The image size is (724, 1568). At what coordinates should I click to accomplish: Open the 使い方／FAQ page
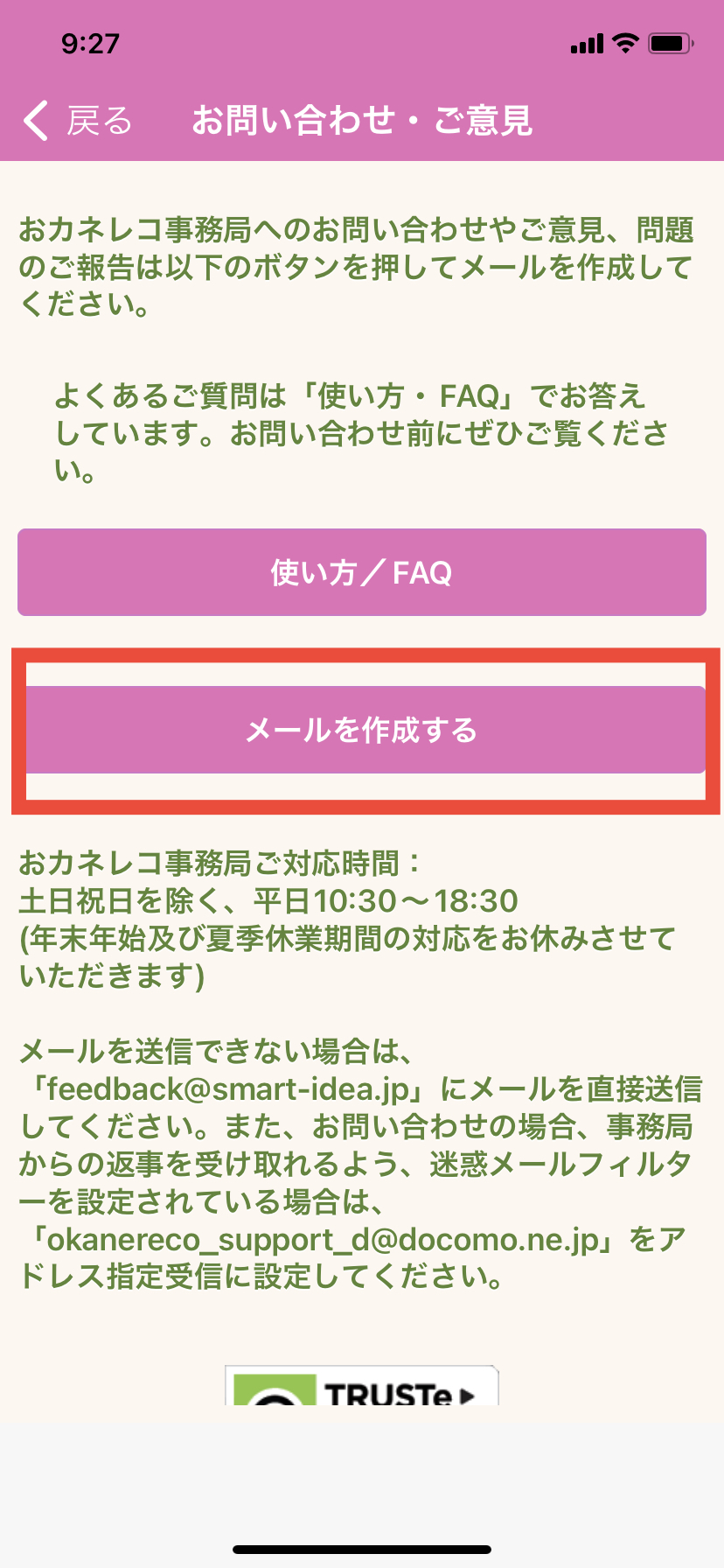362,572
